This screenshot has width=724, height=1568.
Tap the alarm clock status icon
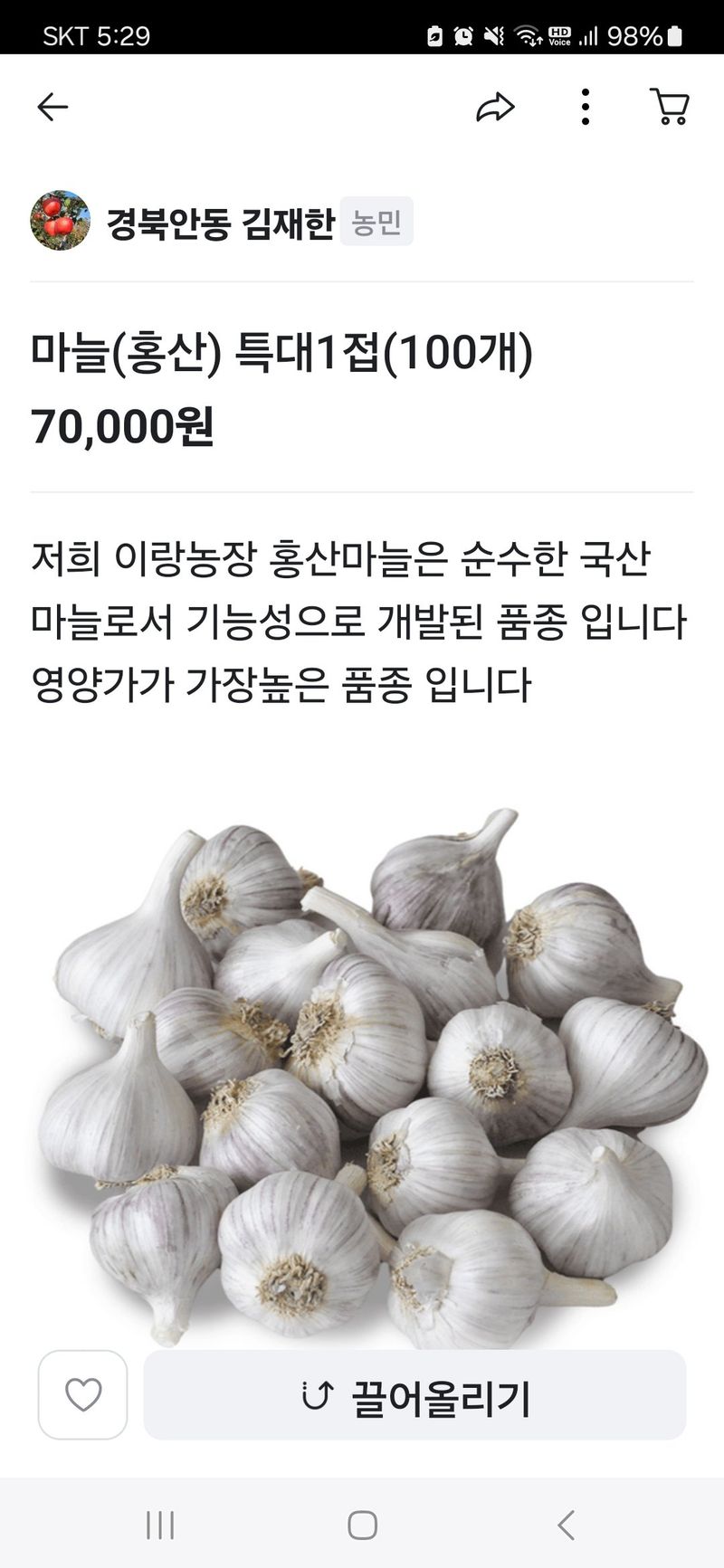(x=464, y=34)
